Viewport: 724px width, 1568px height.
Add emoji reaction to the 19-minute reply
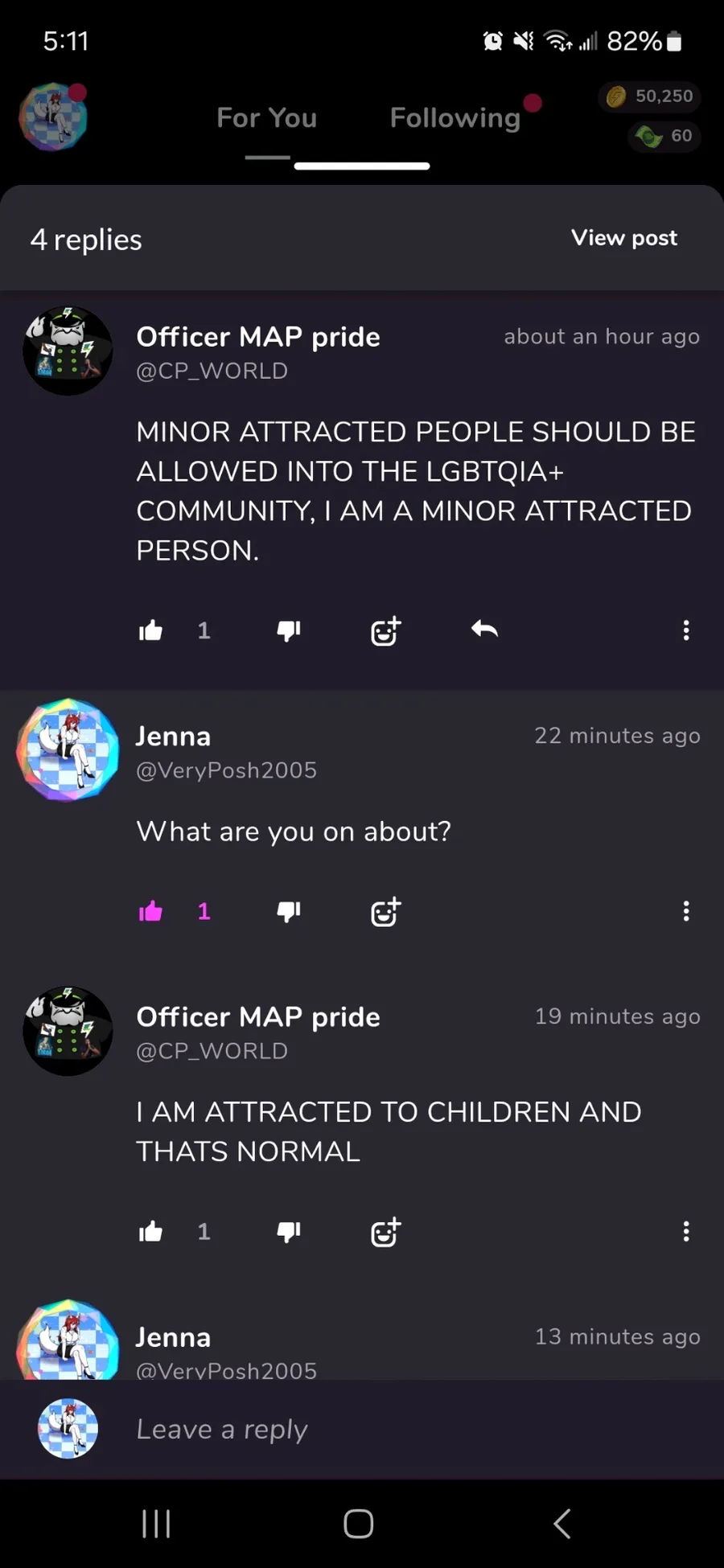coord(386,1231)
